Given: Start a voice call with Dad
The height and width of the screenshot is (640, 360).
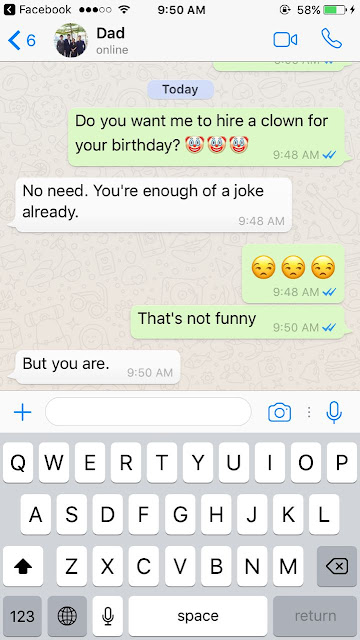Looking at the screenshot, I should [x=331, y=39].
